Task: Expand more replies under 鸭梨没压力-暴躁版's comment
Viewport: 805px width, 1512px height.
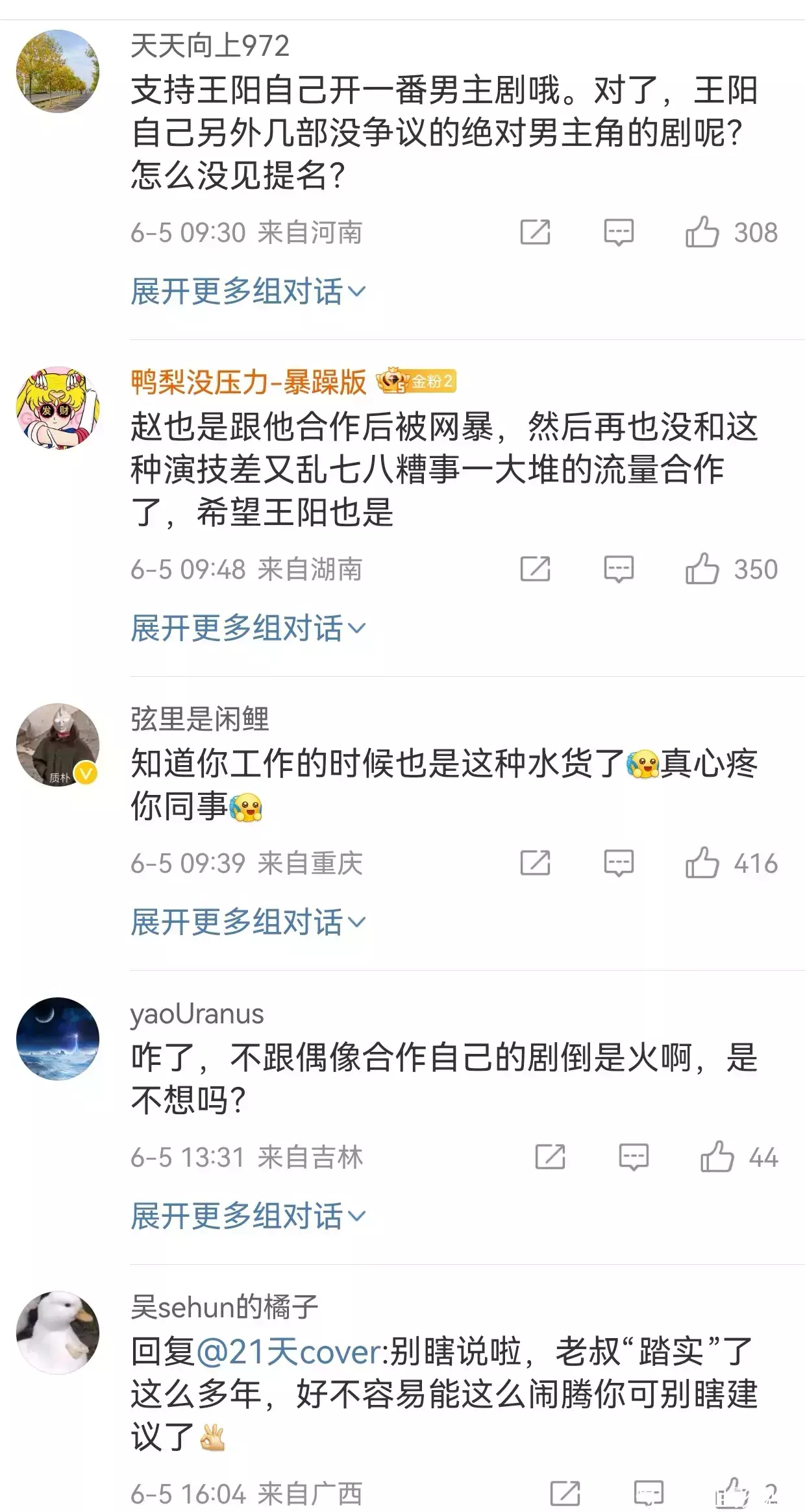Action: 248,628
